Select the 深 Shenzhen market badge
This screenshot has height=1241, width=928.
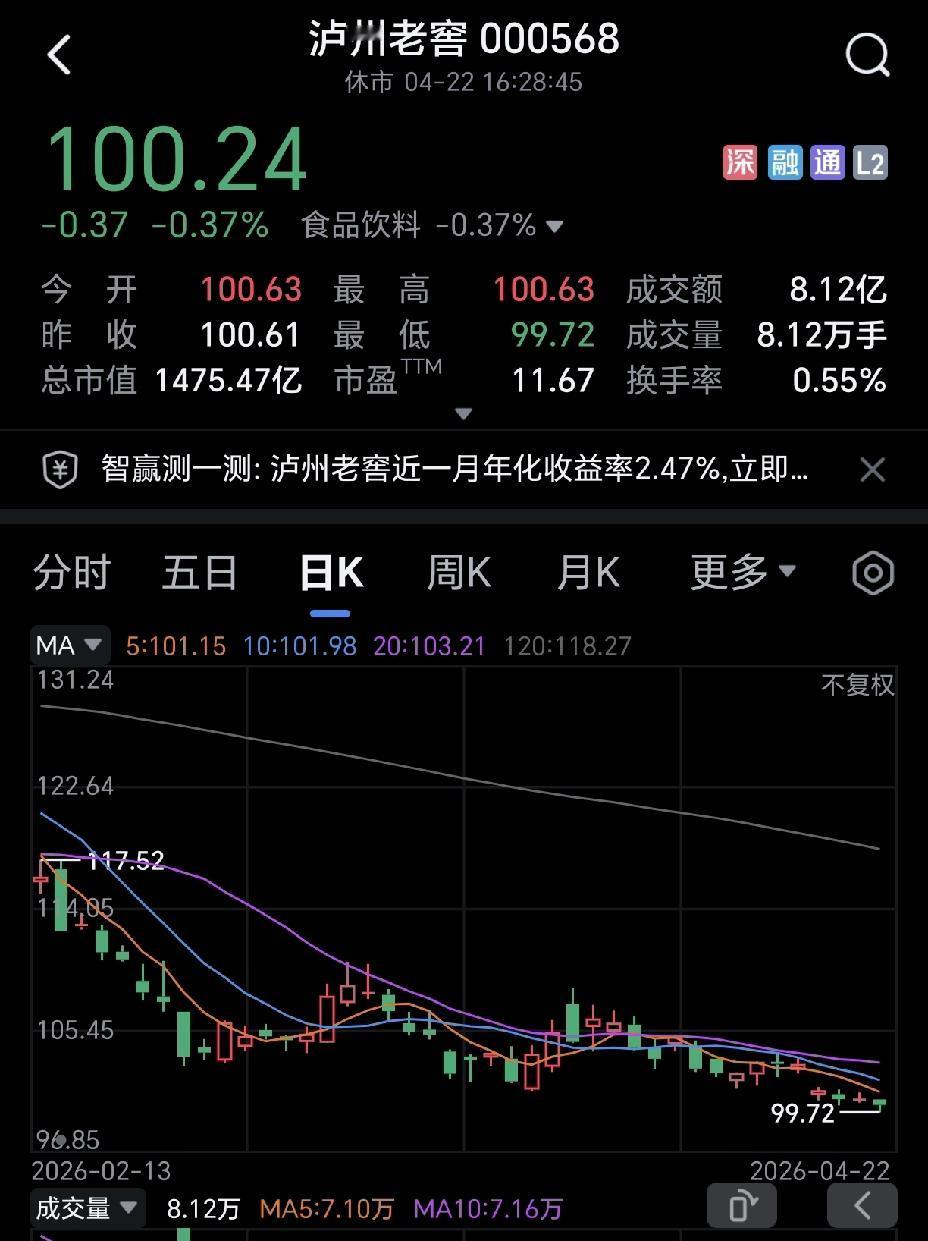[x=740, y=160]
